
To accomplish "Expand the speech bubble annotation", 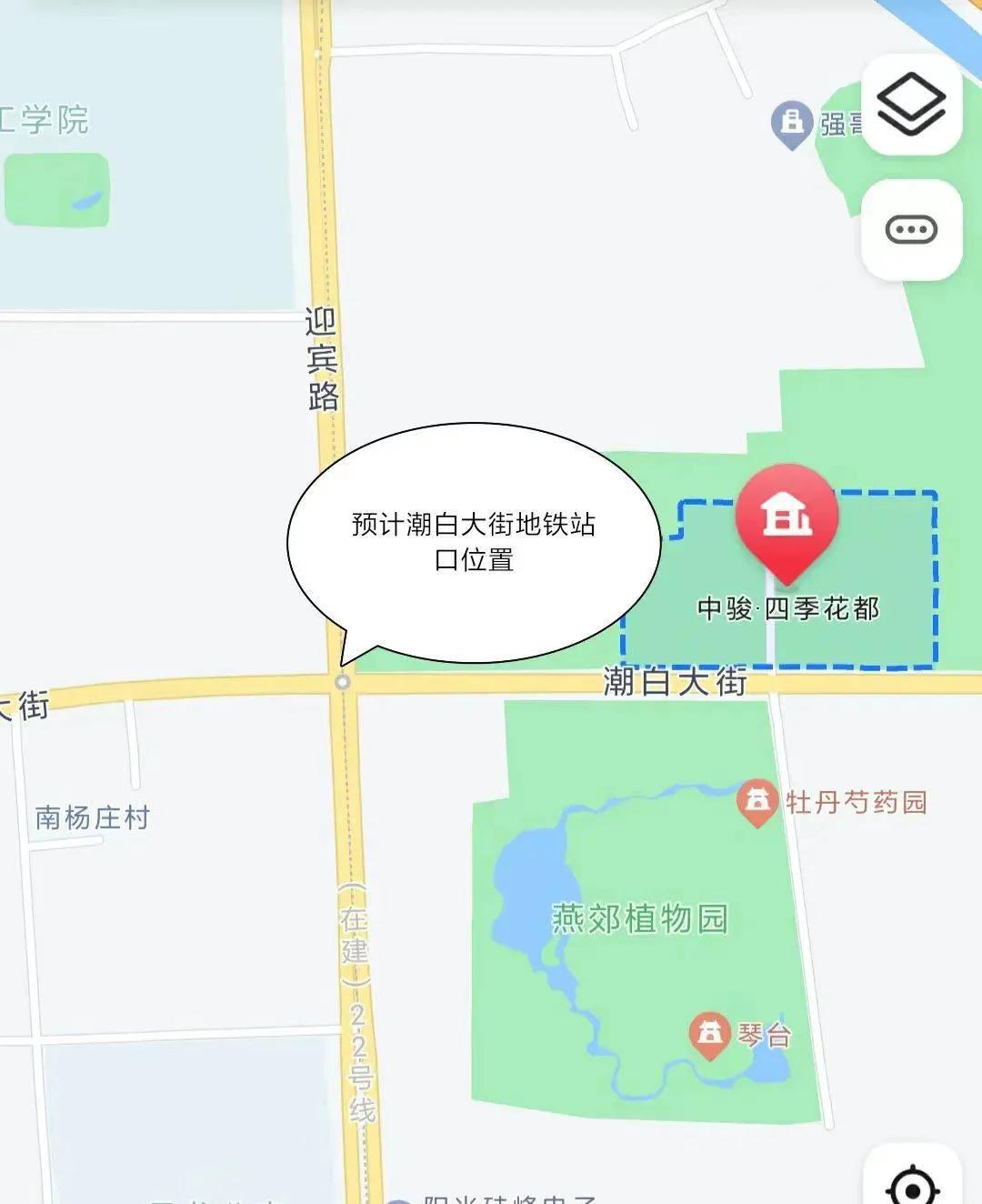I will click(x=473, y=541).
